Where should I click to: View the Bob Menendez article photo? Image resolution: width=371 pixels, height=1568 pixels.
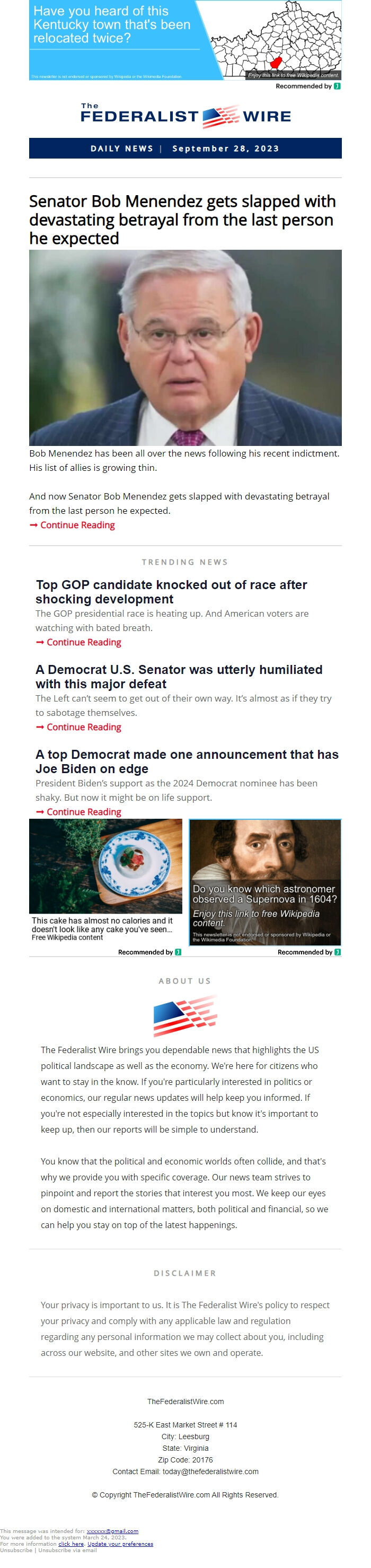click(x=185, y=347)
